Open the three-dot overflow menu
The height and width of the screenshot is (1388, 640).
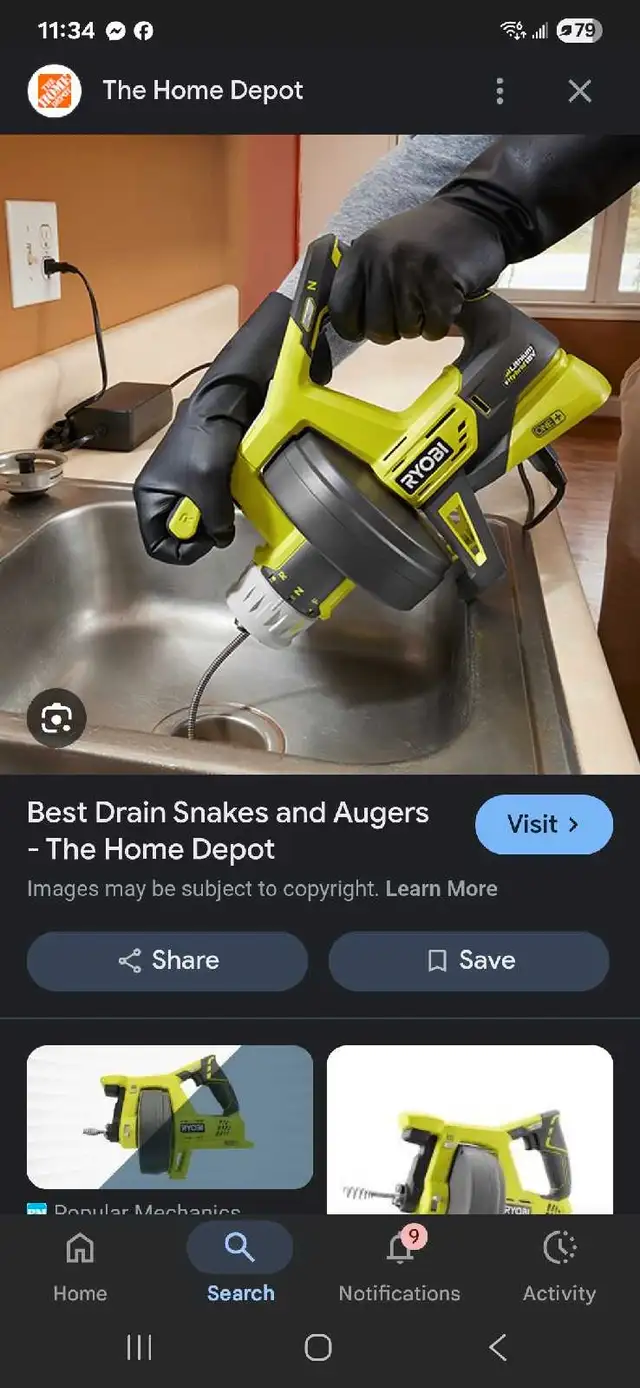coord(500,91)
